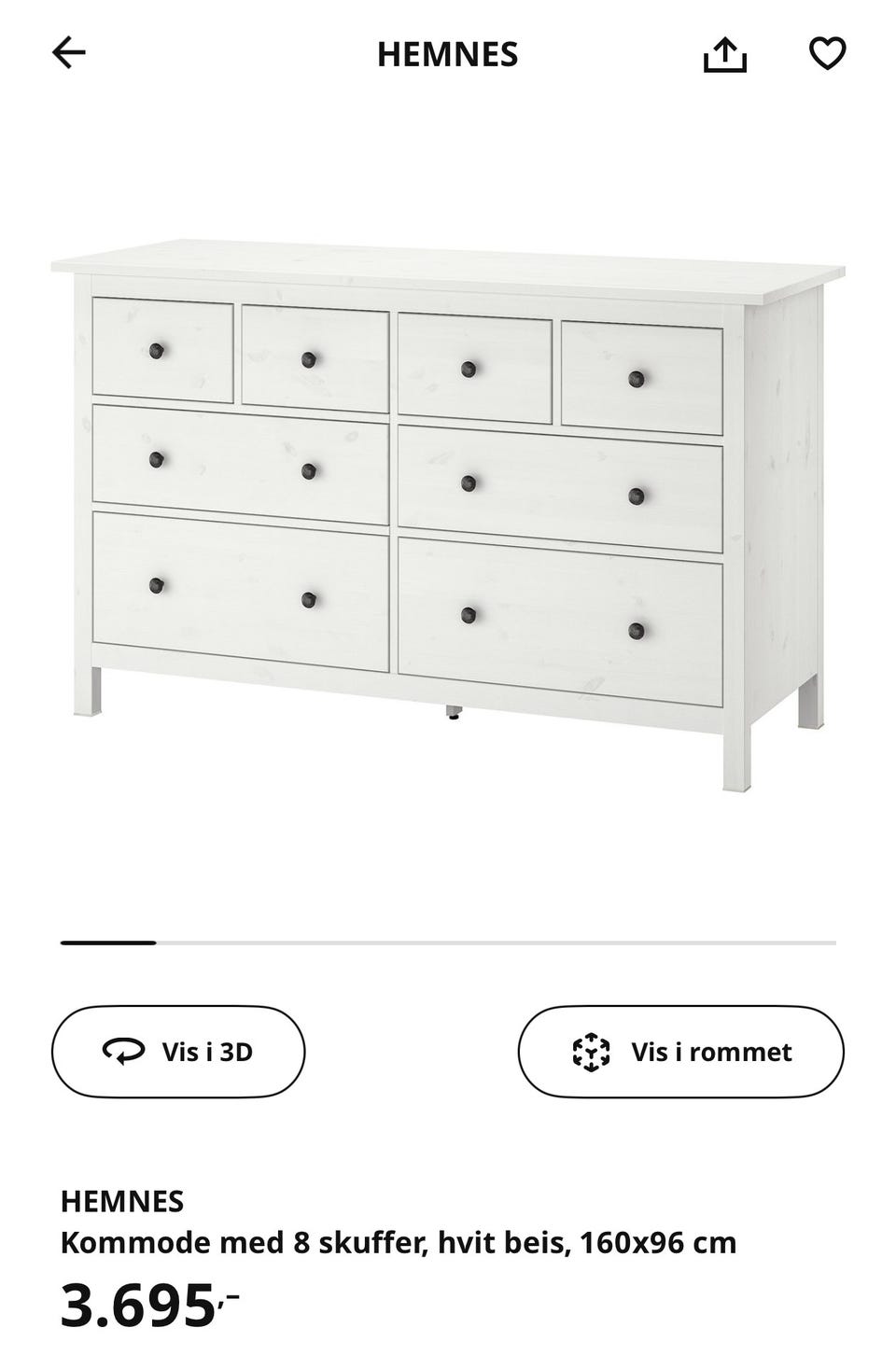Viewport: 896px width, 1369px height.
Task: Tap the HEMNES product name
Action: pyautogui.click(x=121, y=1202)
